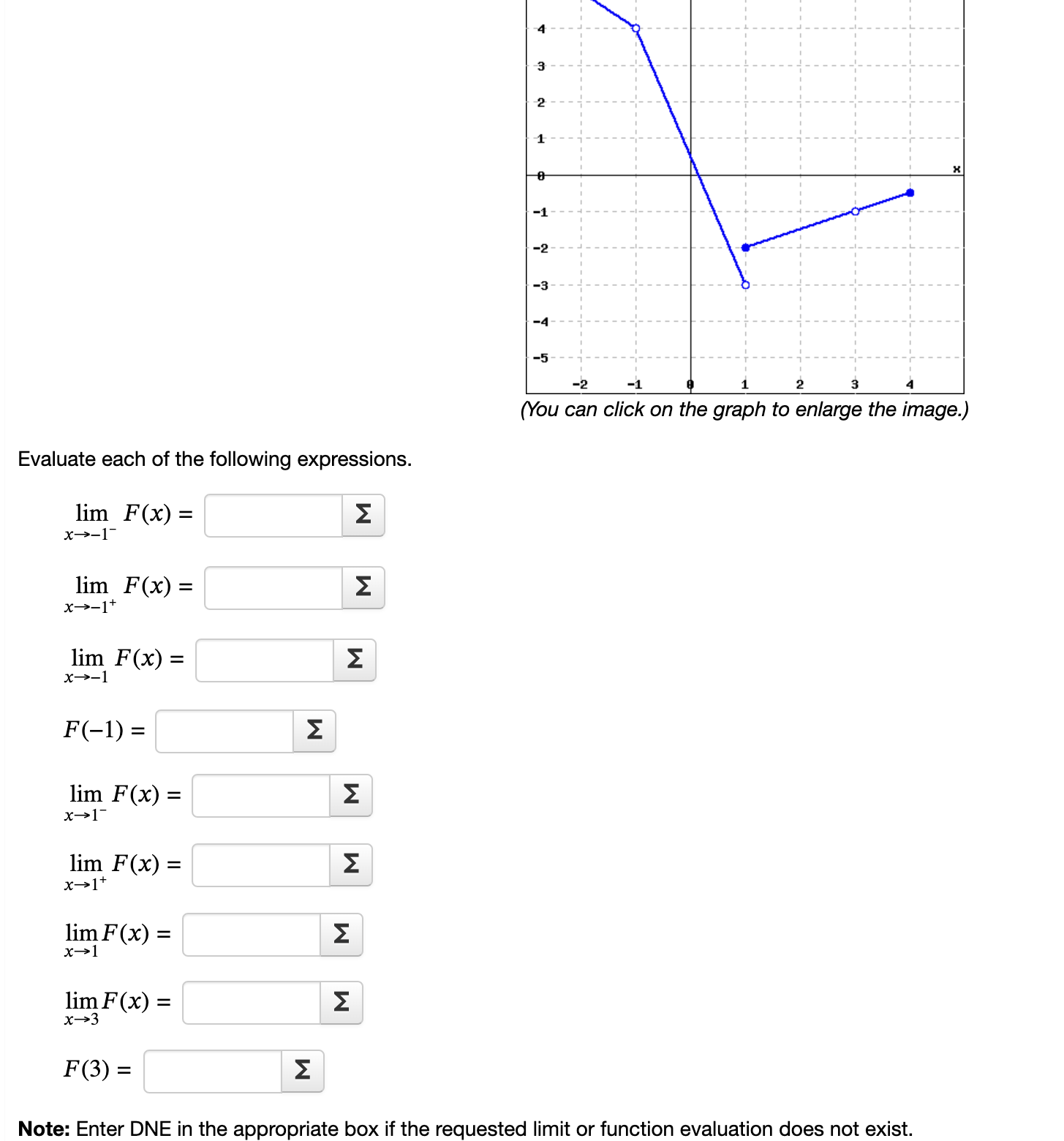Focus the answer box for left-hand limit at −1
Screen dimensions: 1064x1141
(273, 516)
